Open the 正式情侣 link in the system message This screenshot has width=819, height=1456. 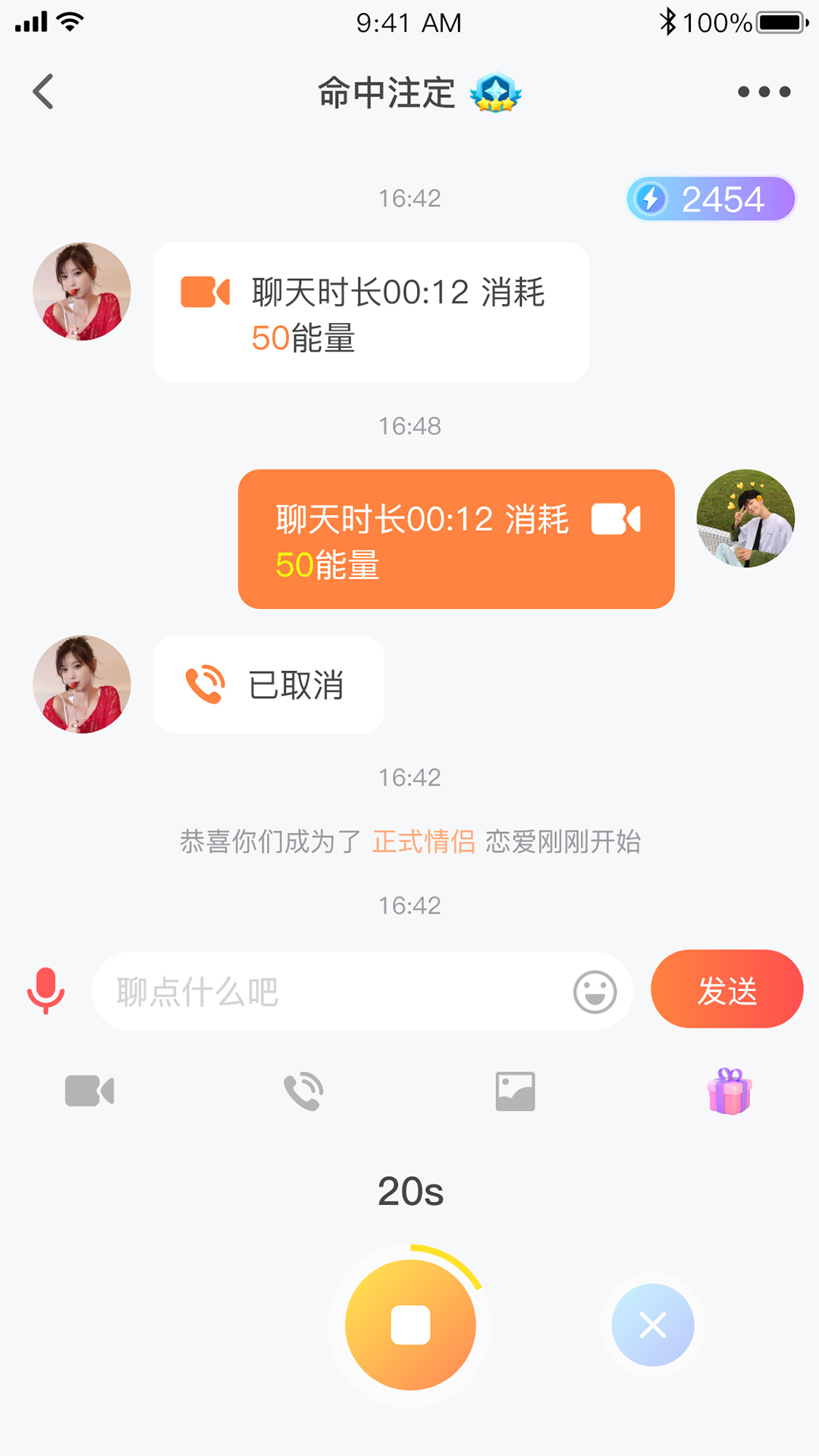(424, 841)
